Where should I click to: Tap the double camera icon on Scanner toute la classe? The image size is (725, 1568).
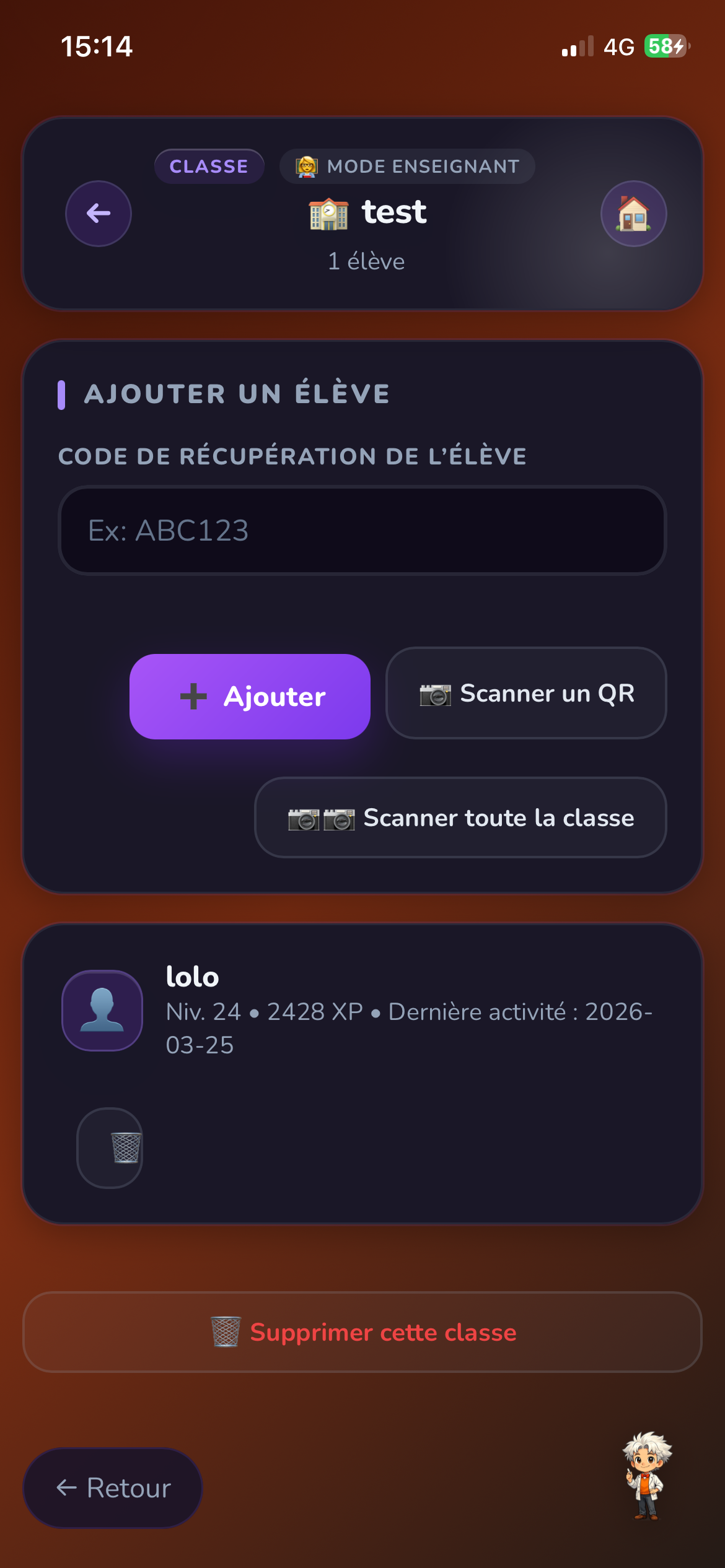320,818
